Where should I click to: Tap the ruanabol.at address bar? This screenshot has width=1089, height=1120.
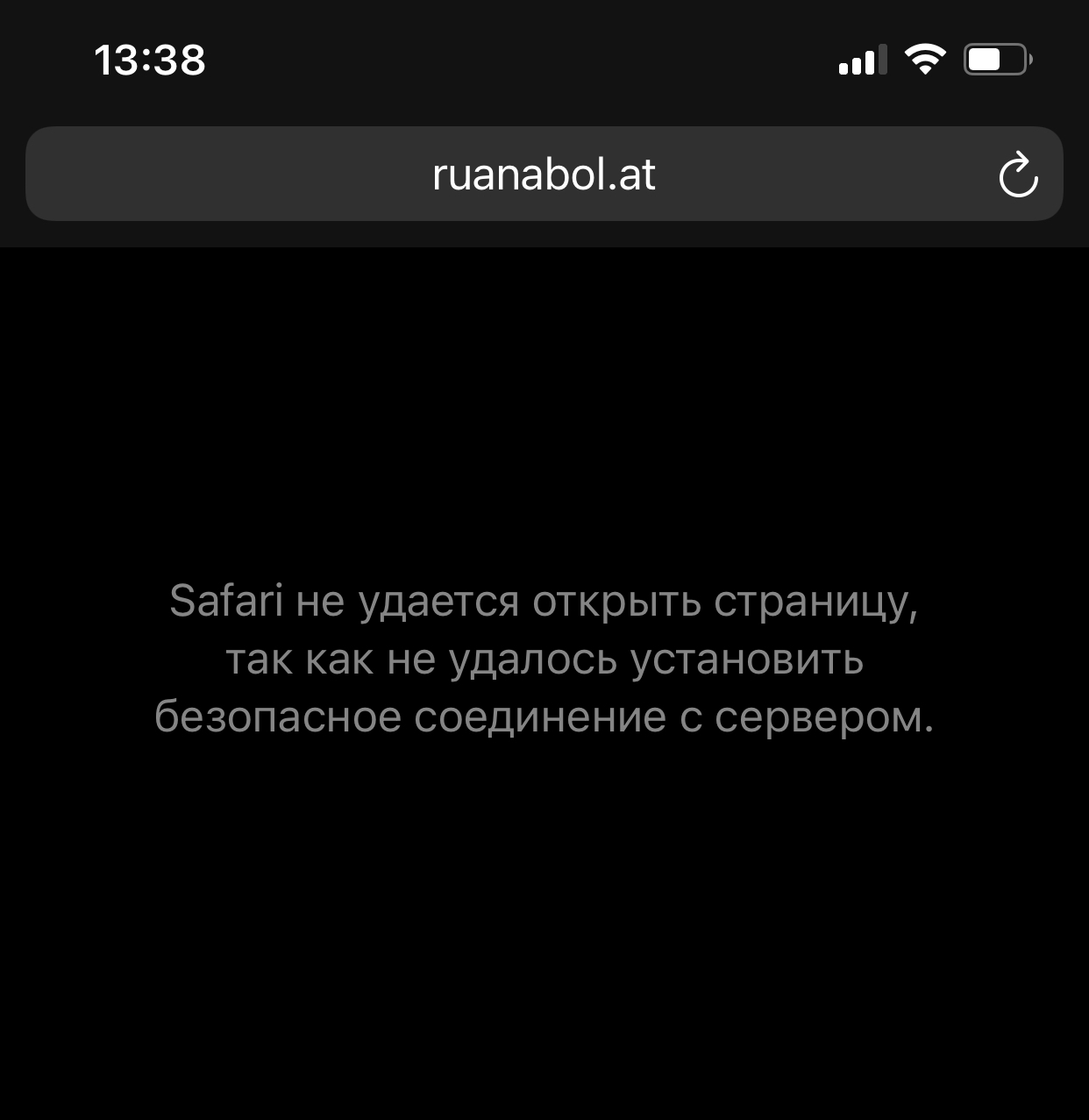point(544,175)
